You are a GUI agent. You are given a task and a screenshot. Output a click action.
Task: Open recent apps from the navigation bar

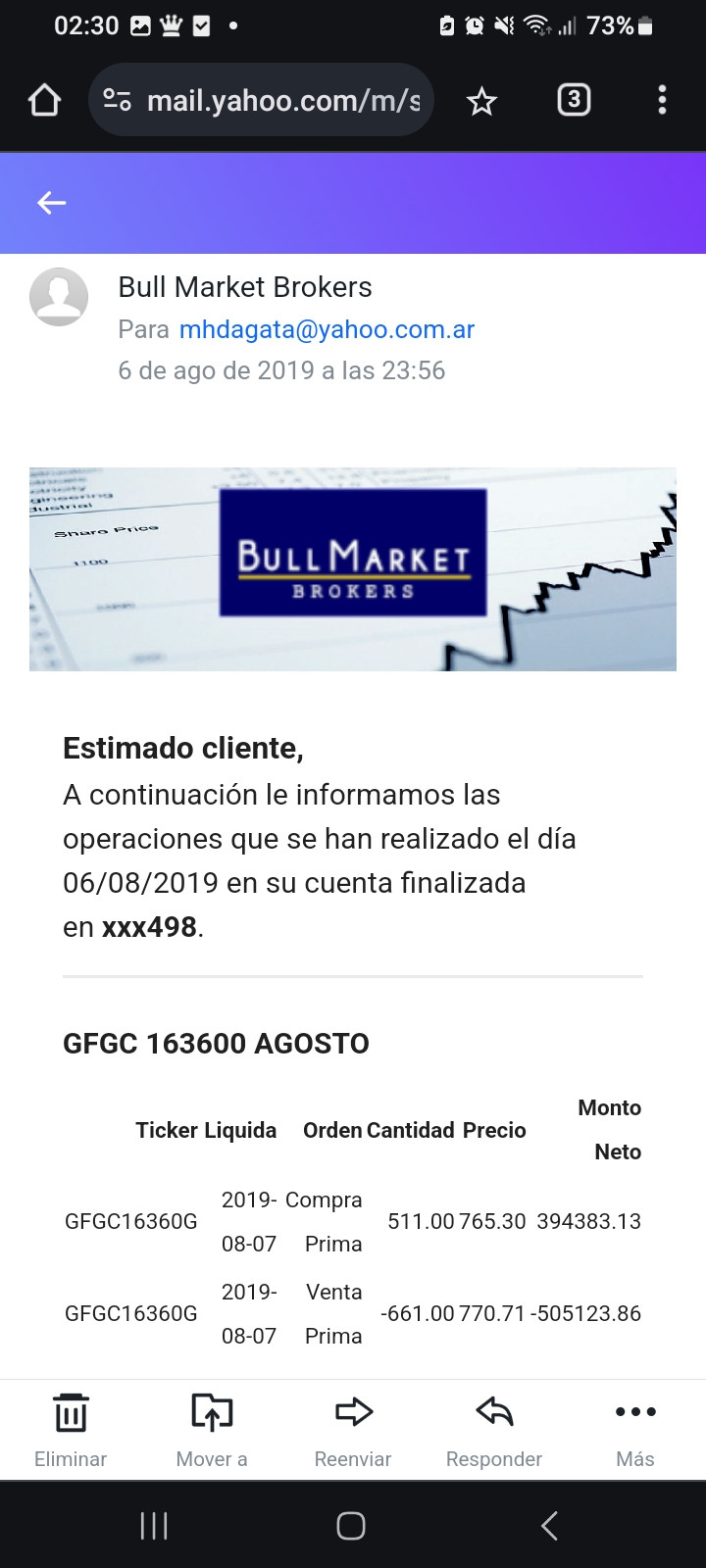(x=154, y=1526)
